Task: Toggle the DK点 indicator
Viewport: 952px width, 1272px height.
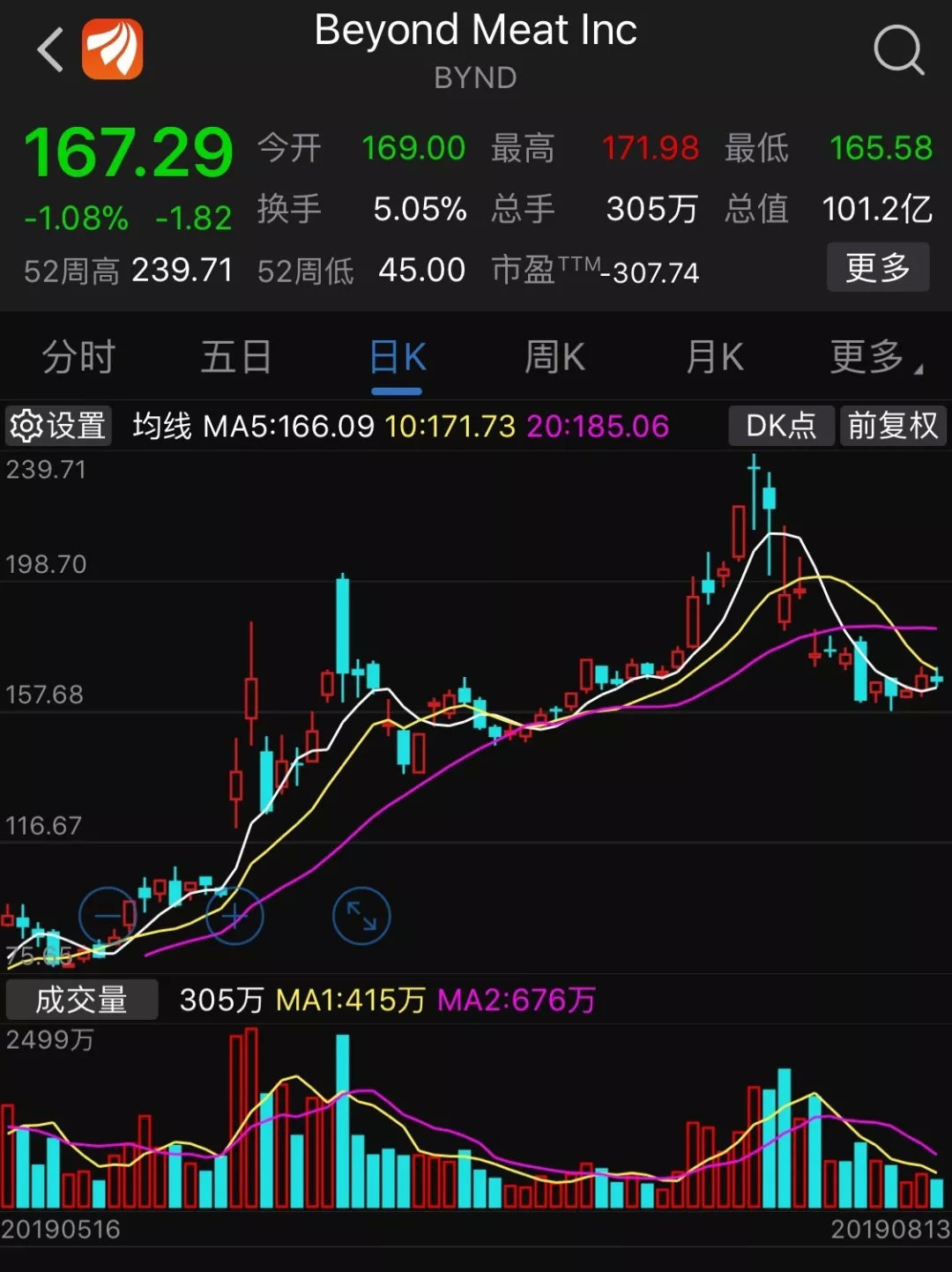Action: click(780, 427)
